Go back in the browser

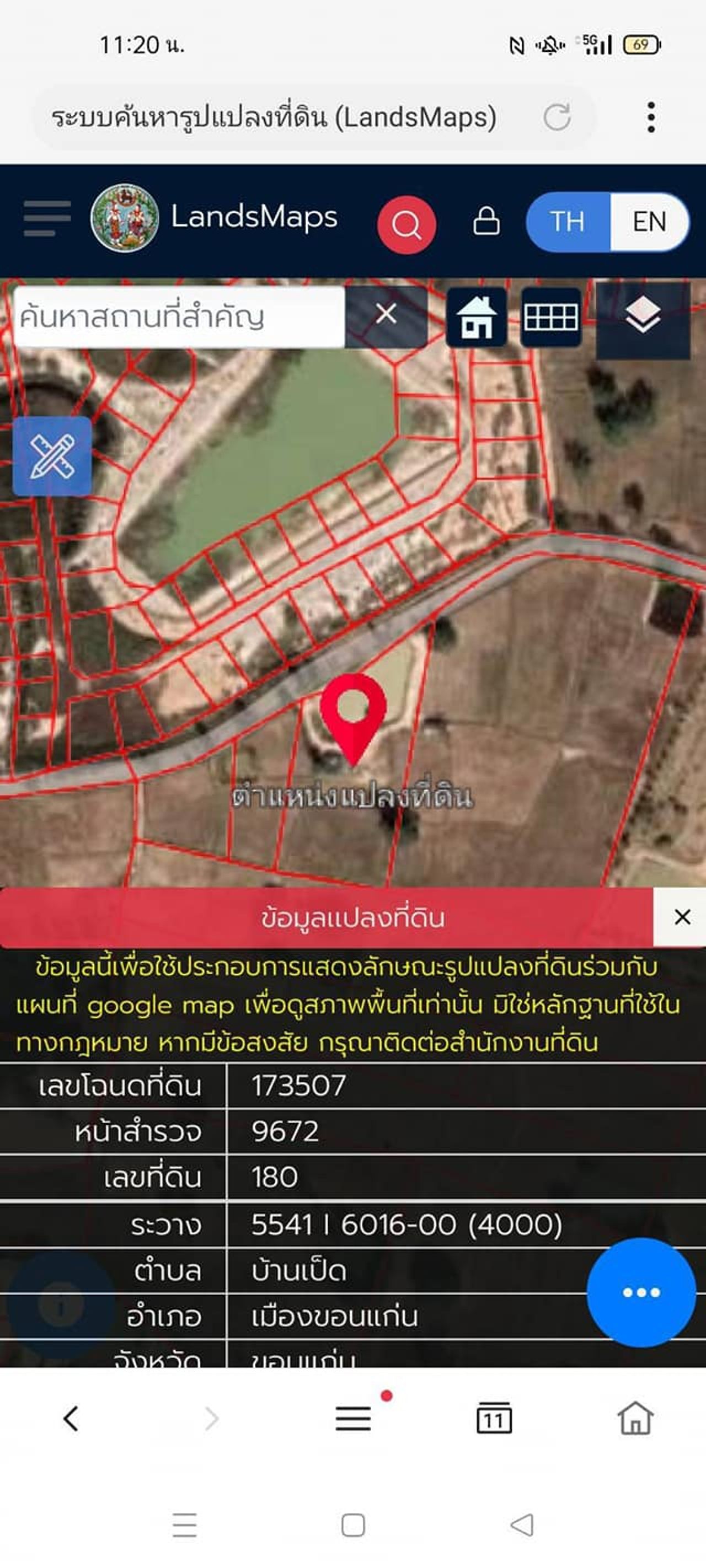point(71,1418)
